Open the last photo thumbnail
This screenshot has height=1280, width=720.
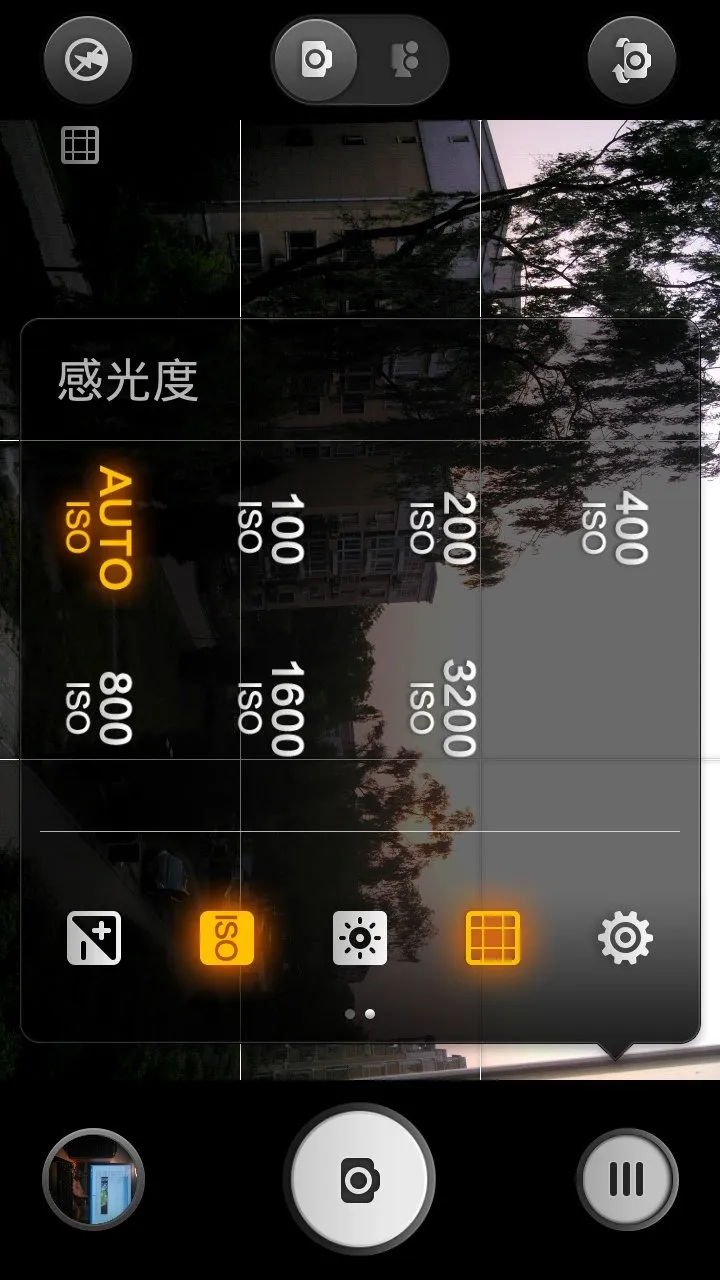pyautogui.click(x=94, y=1180)
